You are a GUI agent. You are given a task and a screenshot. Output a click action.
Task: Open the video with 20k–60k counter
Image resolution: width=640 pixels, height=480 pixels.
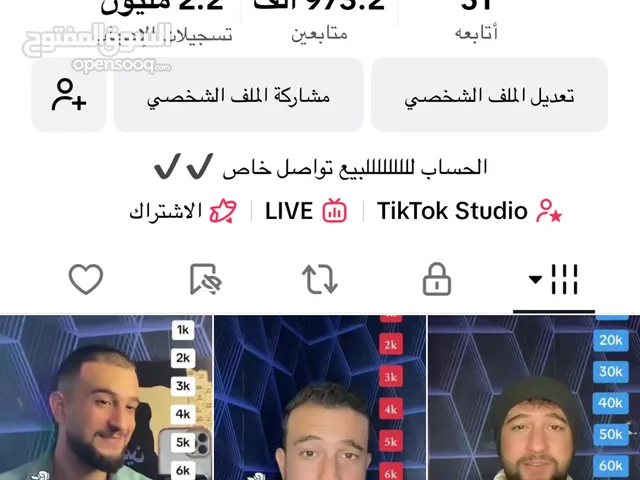[x=533, y=400]
